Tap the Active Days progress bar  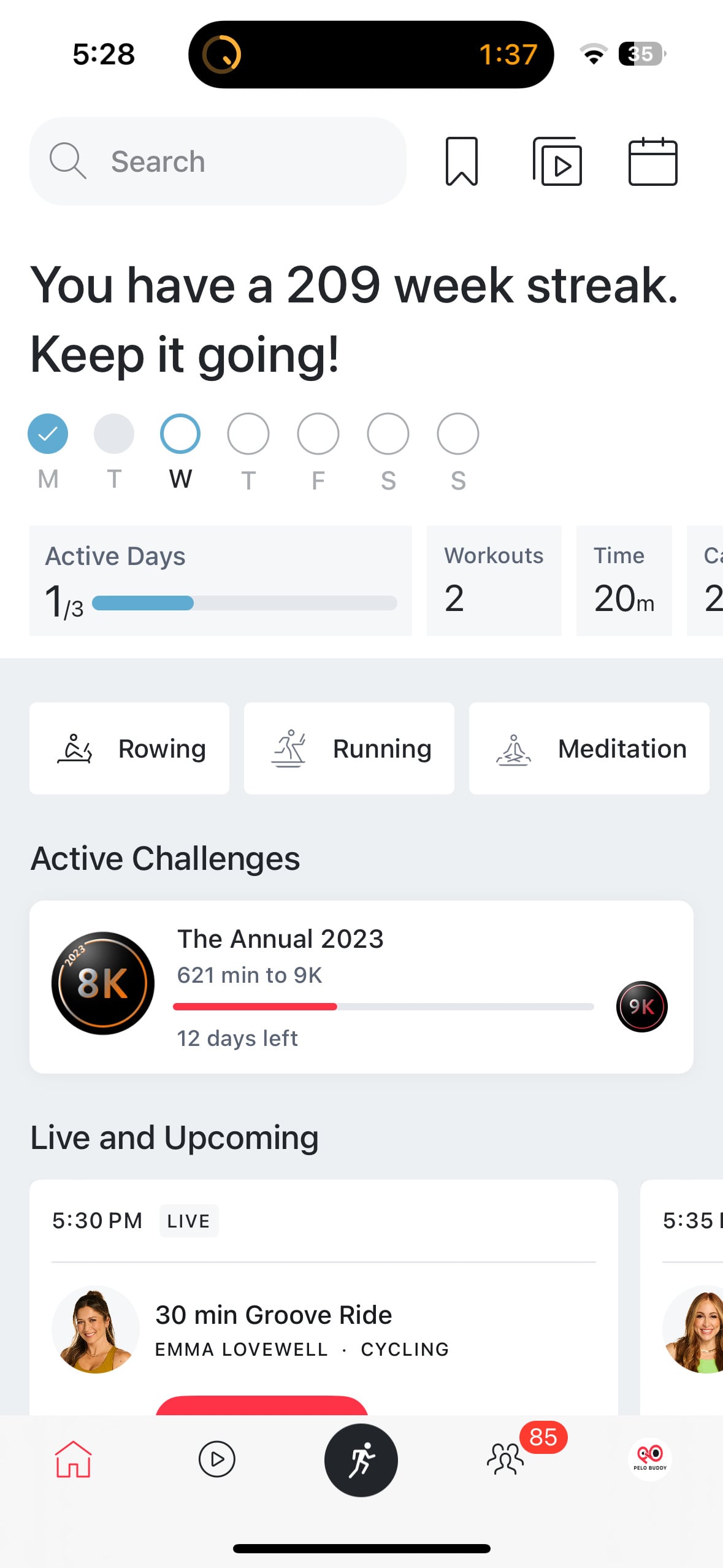[x=244, y=603]
